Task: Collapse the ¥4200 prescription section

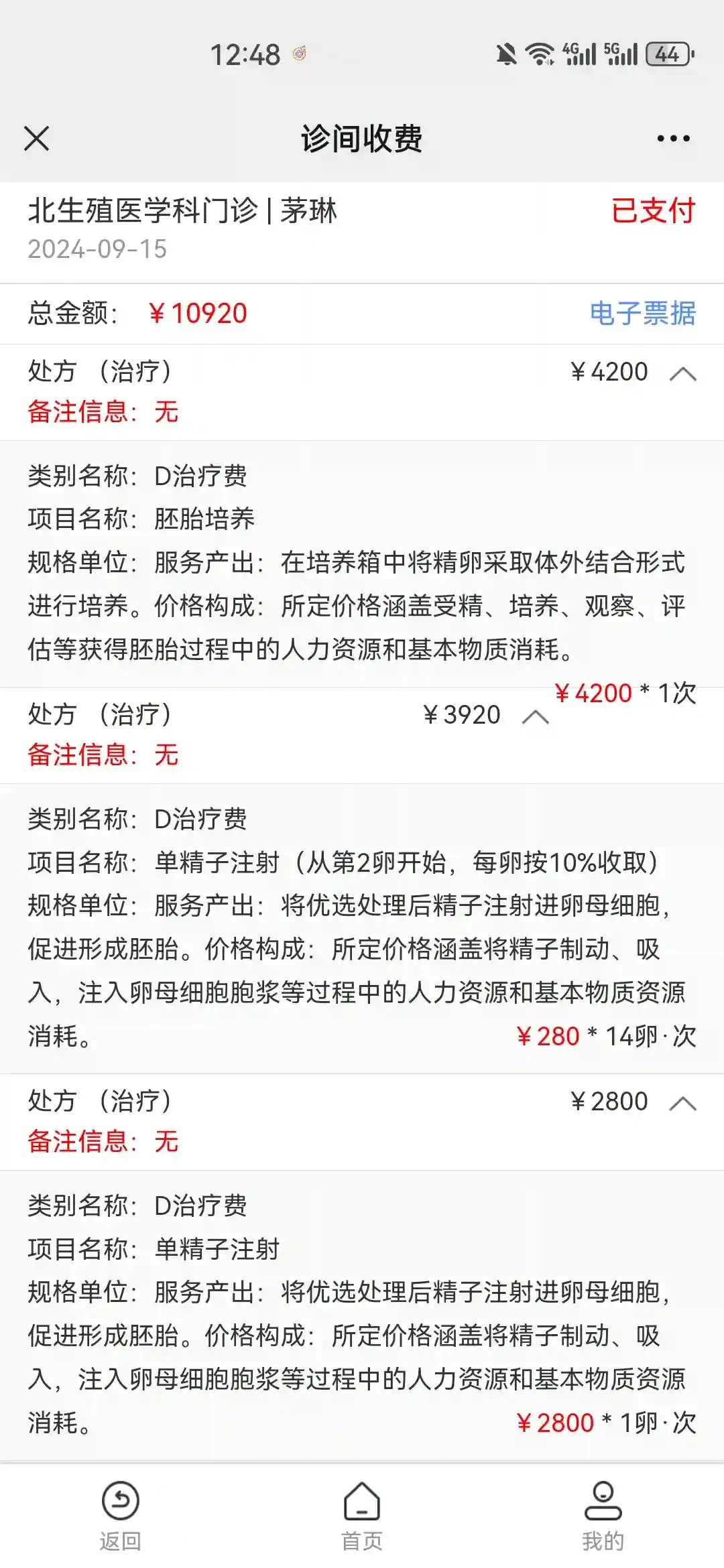Action: pos(682,373)
